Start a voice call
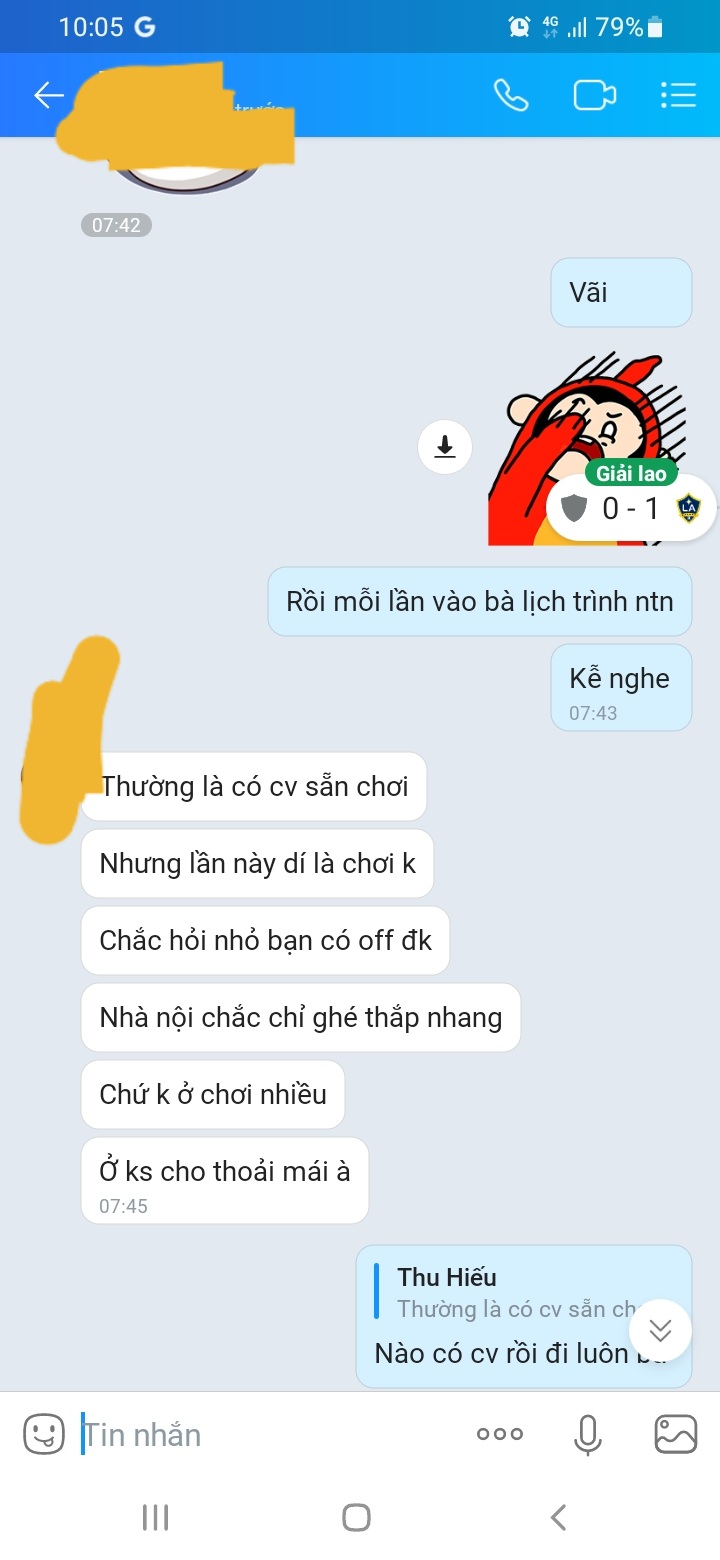Screen dimensions: 720x1560 (511, 95)
